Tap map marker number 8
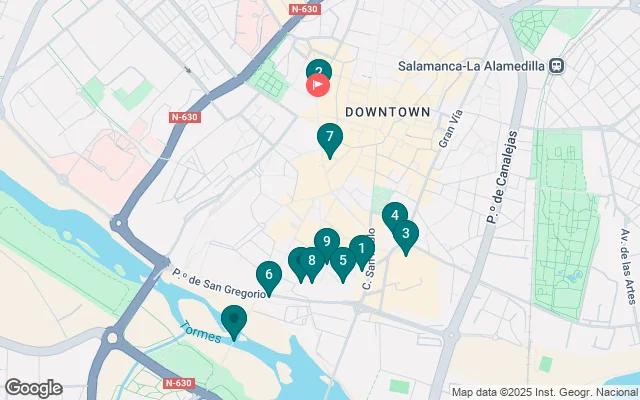The image size is (640, 400). click(312, 262)
